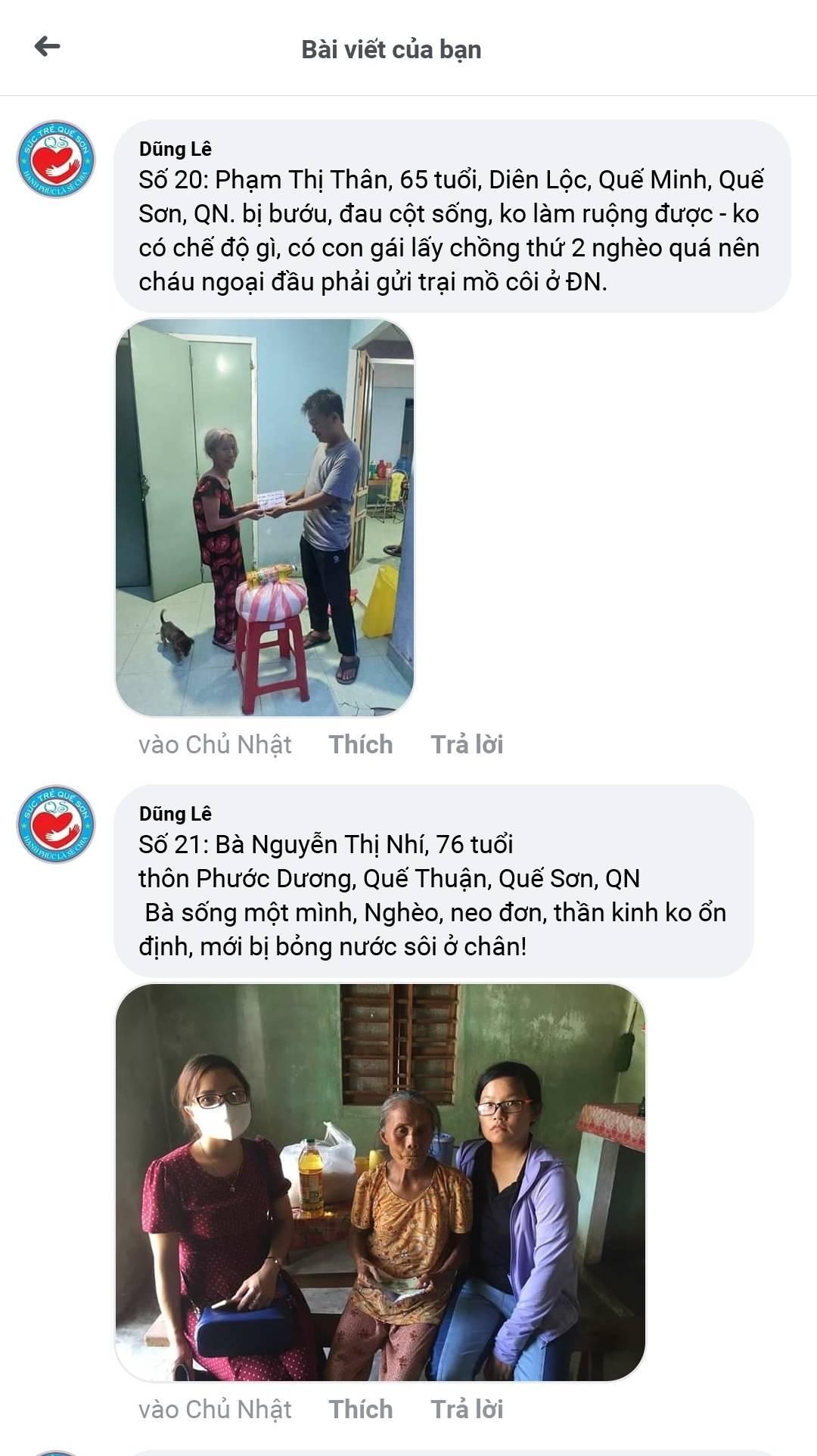Open the photo in the Số 20 comment
The image size is (817, 1456).
[265, 517]
